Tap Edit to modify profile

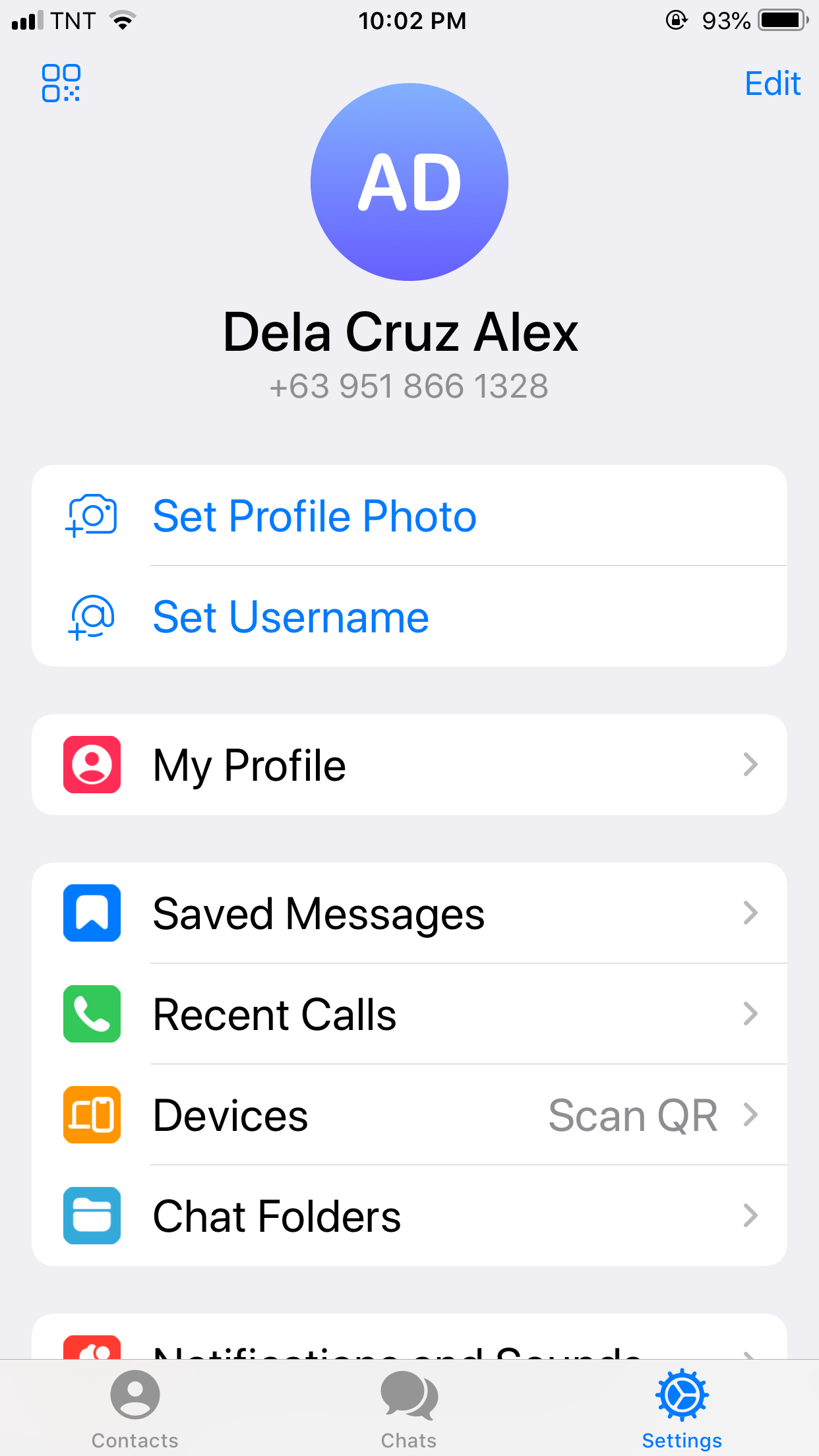coord(772,84)
